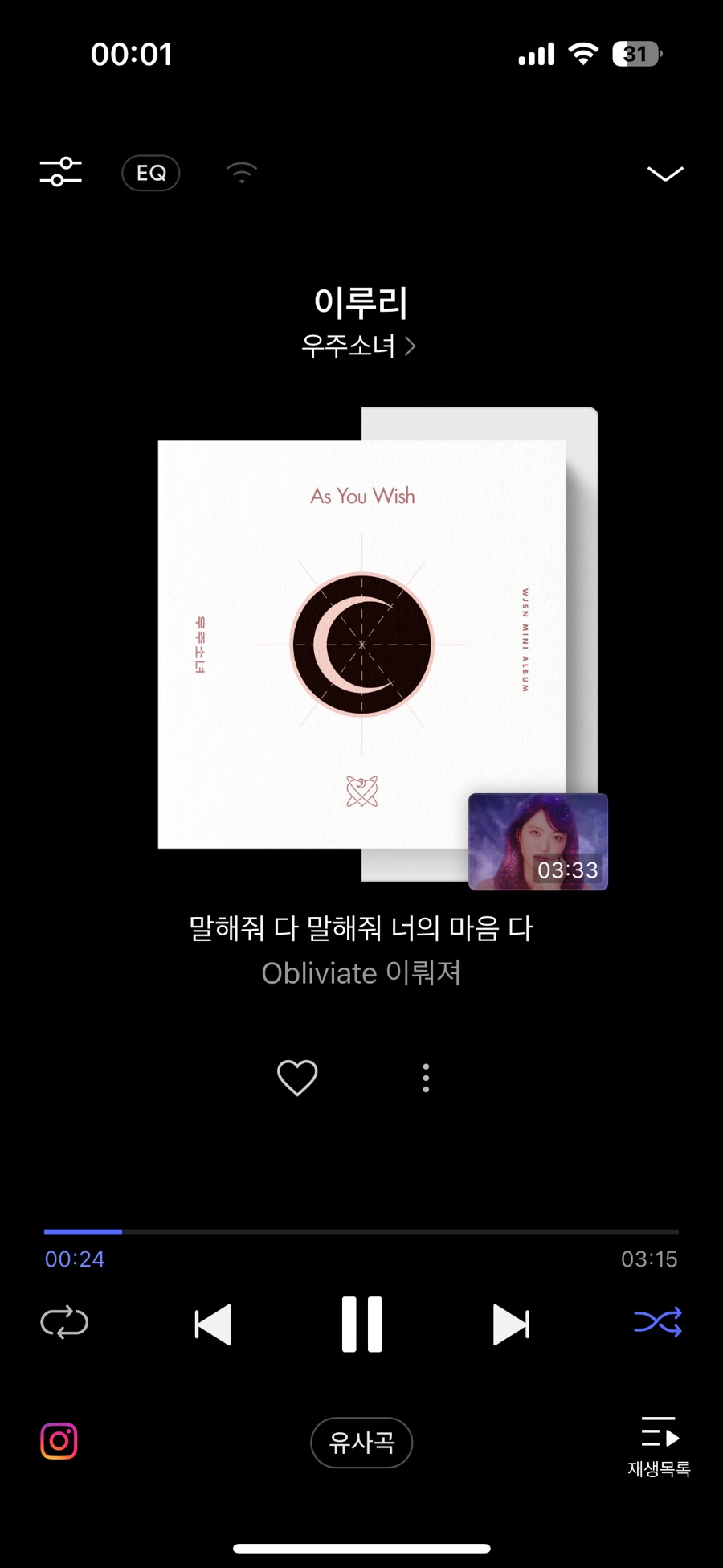Share to Instagram

point(59,1441)
